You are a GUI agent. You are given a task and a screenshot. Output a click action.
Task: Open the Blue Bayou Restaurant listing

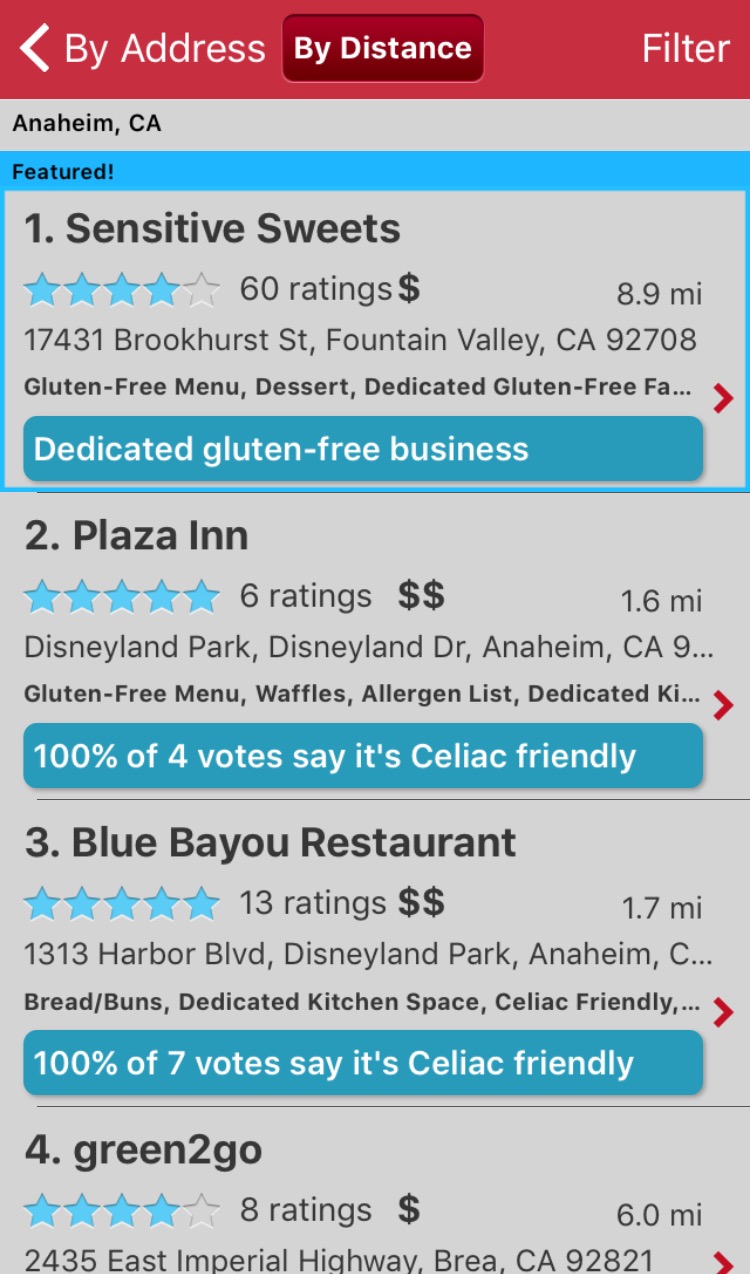point(375,953)
